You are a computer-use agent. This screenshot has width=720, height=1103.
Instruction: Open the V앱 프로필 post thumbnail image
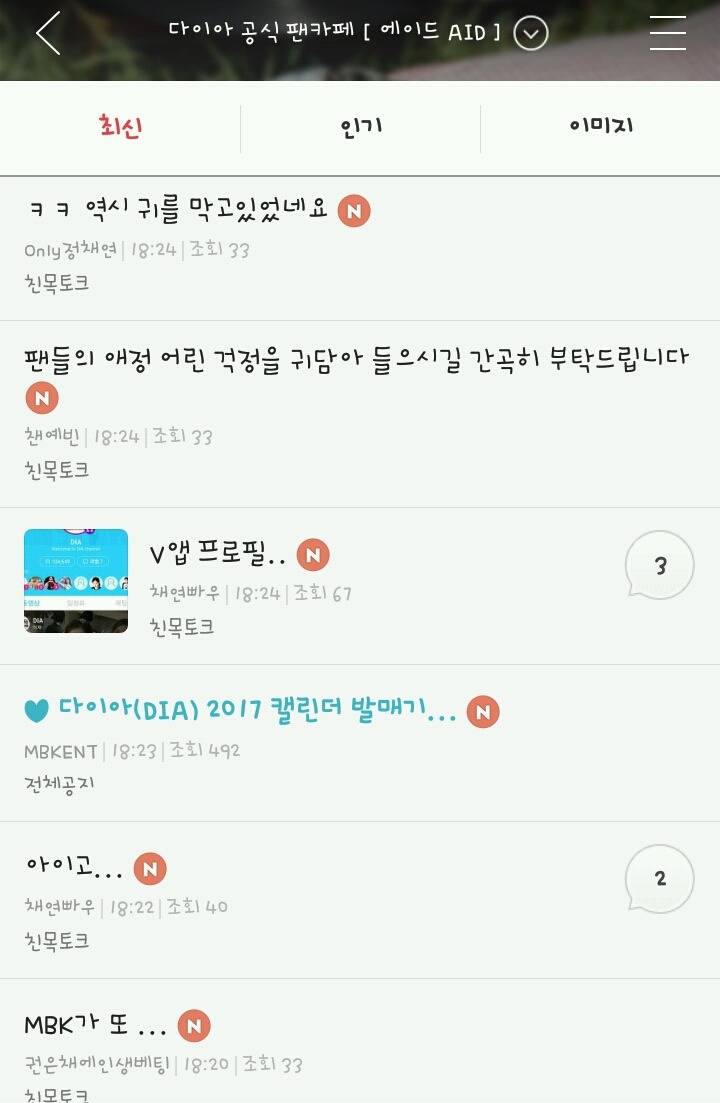tap(75, 580)
